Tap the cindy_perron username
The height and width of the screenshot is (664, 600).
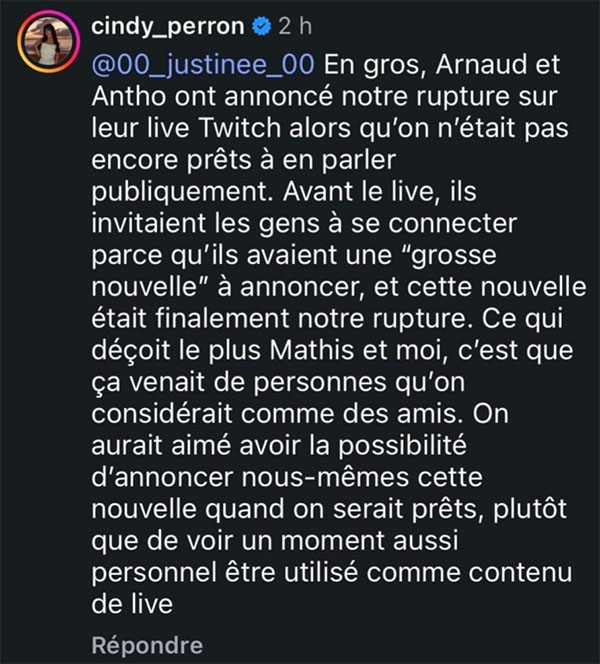coord(168,26)
